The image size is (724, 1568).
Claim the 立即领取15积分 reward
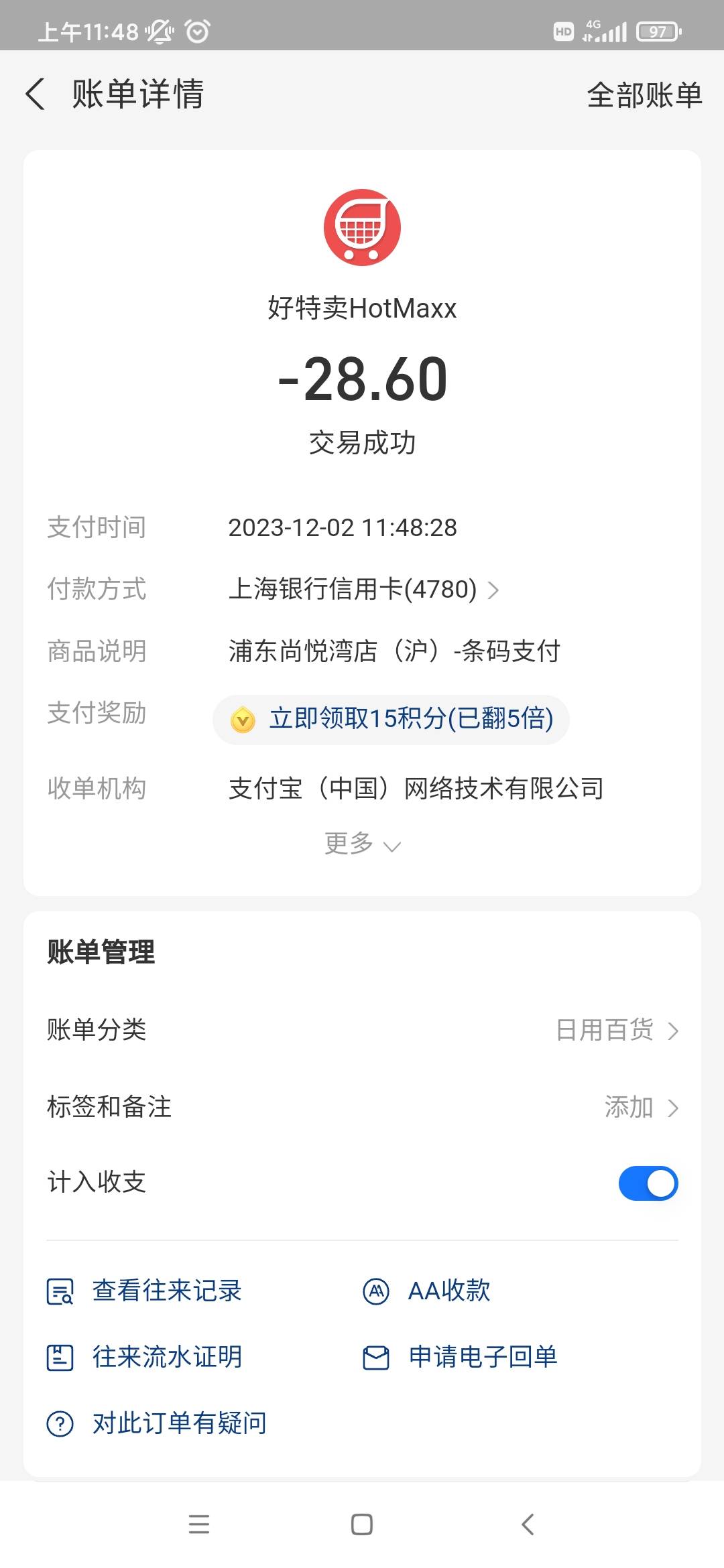pos(391,719)
